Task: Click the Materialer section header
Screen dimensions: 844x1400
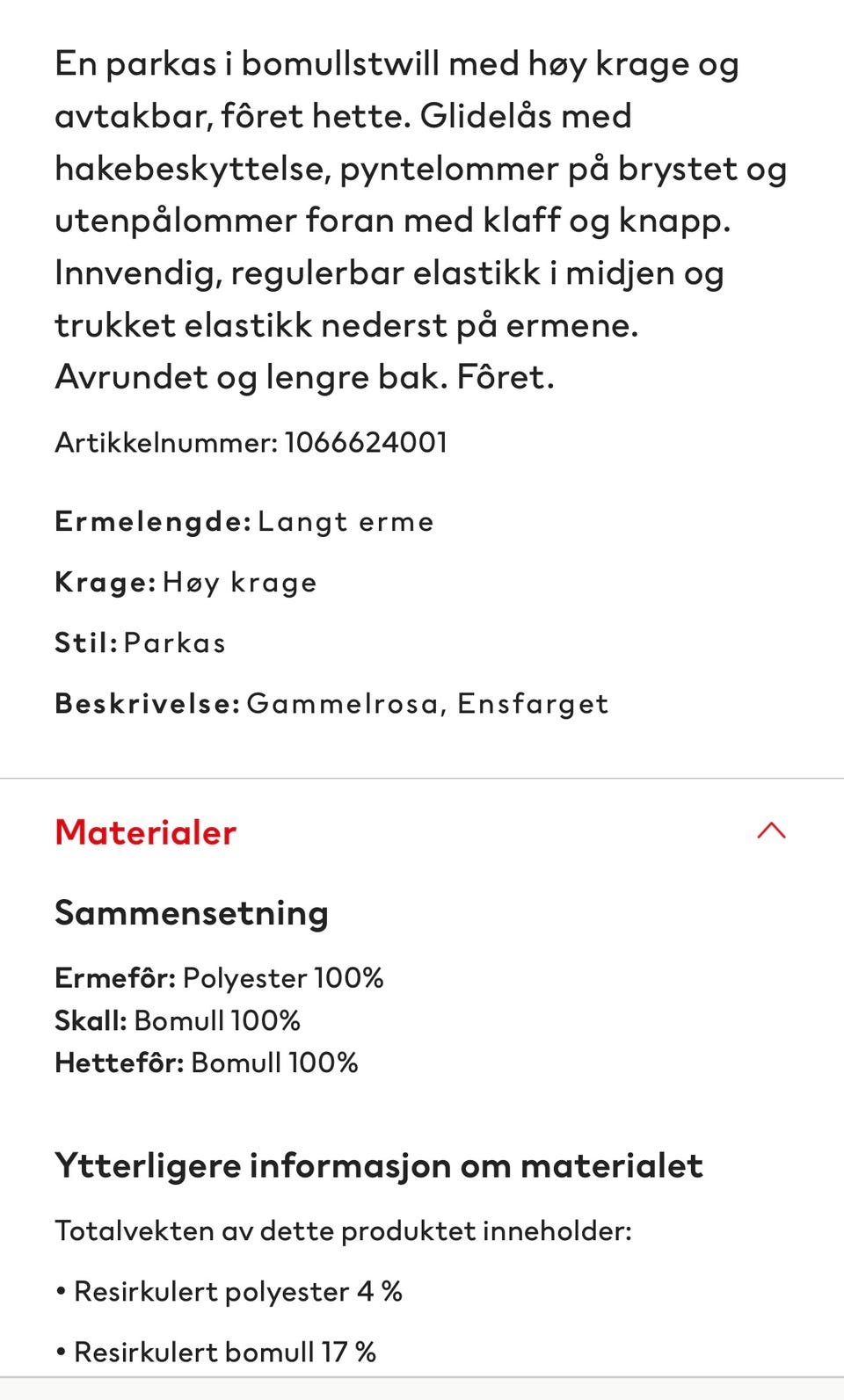Action: pyautogui.click(x=145, y=831)
